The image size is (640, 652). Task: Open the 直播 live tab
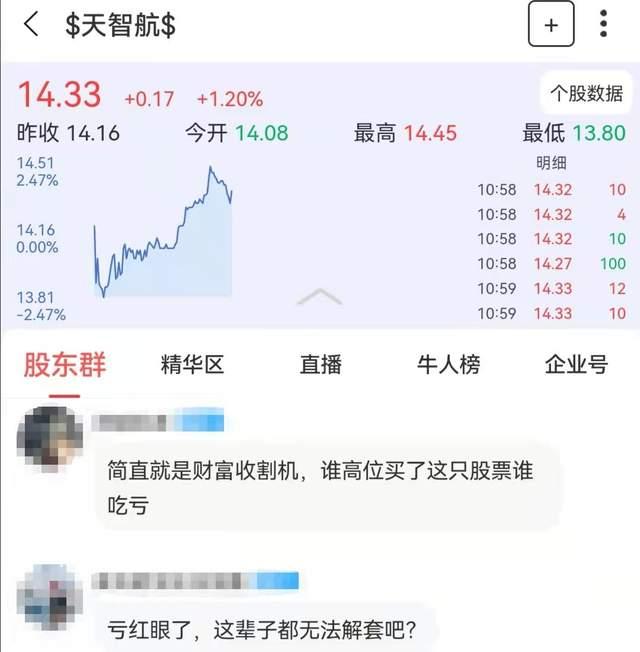pos(321,365)
